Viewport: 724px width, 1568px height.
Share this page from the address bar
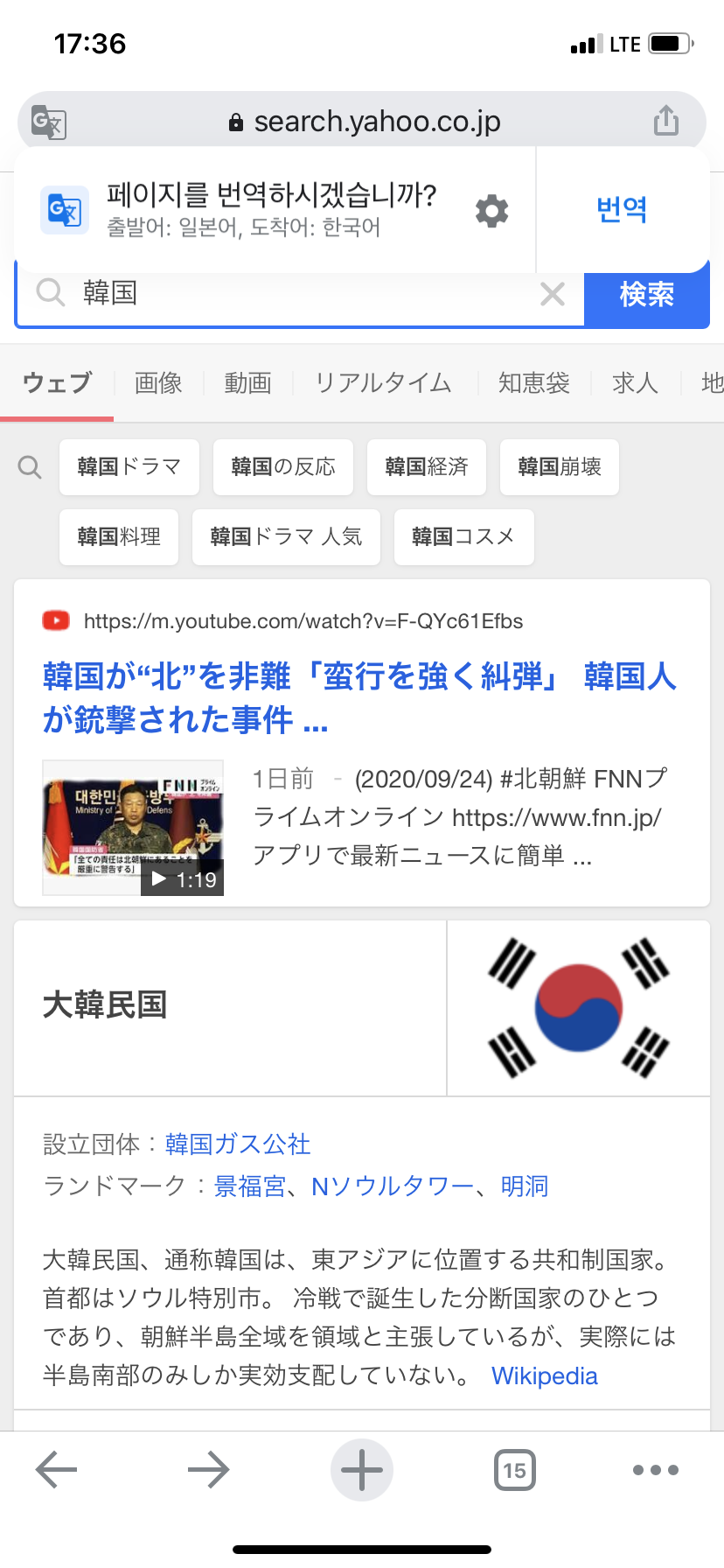666,121
